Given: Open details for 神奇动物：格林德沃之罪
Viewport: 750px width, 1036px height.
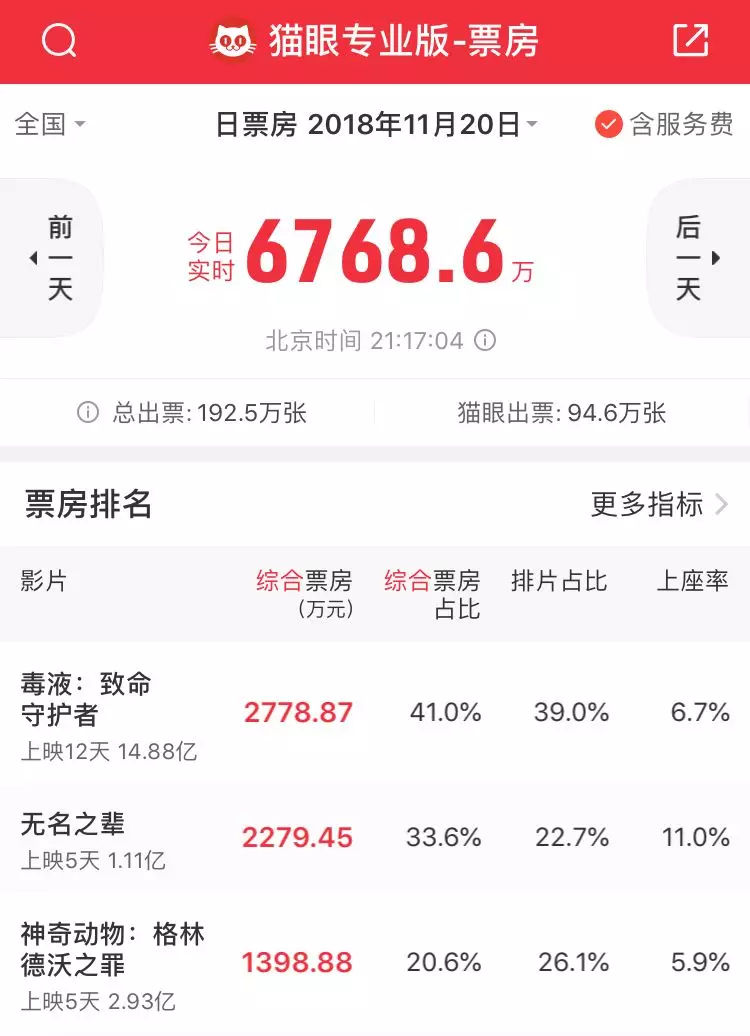Looking at the screenshot, I should [x=375, y=963].
